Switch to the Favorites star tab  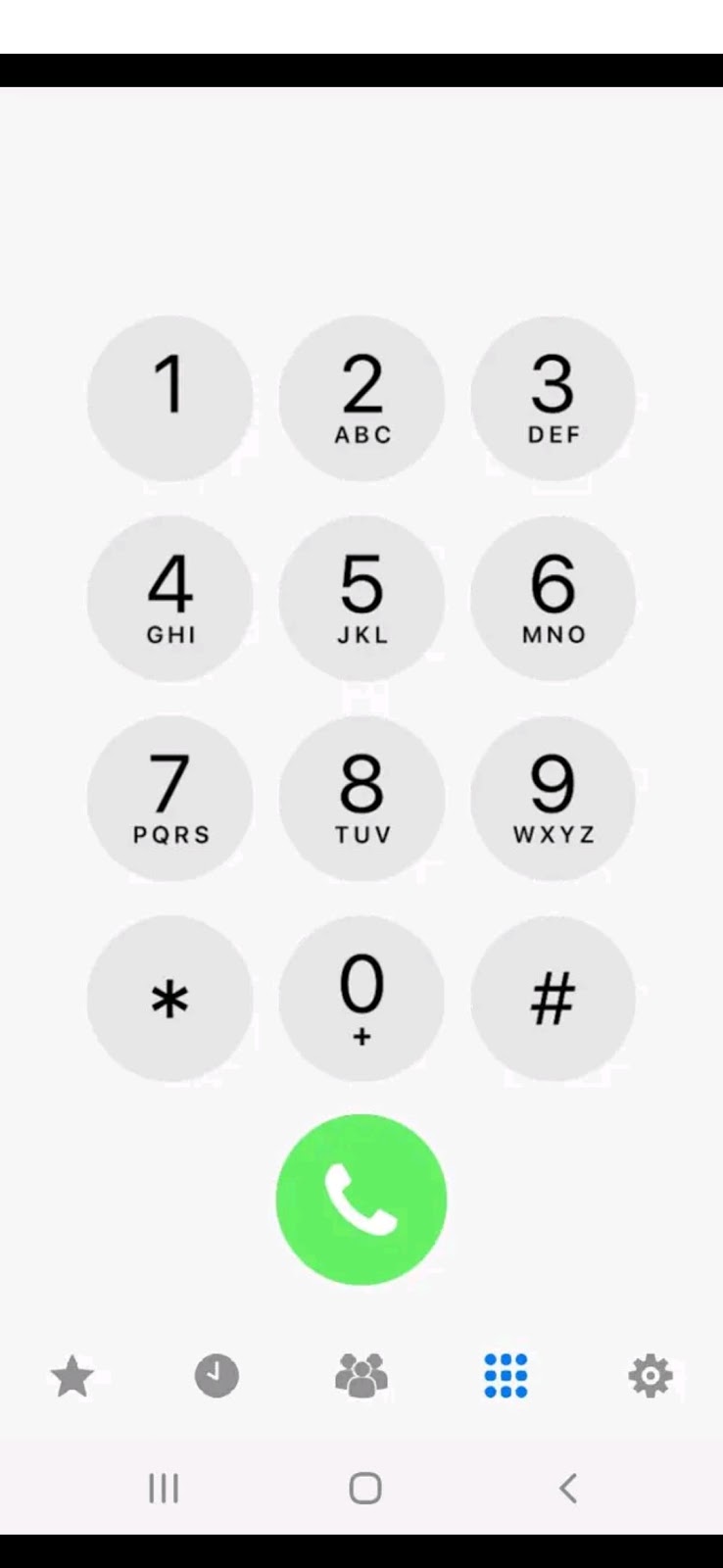[72, 1376]
